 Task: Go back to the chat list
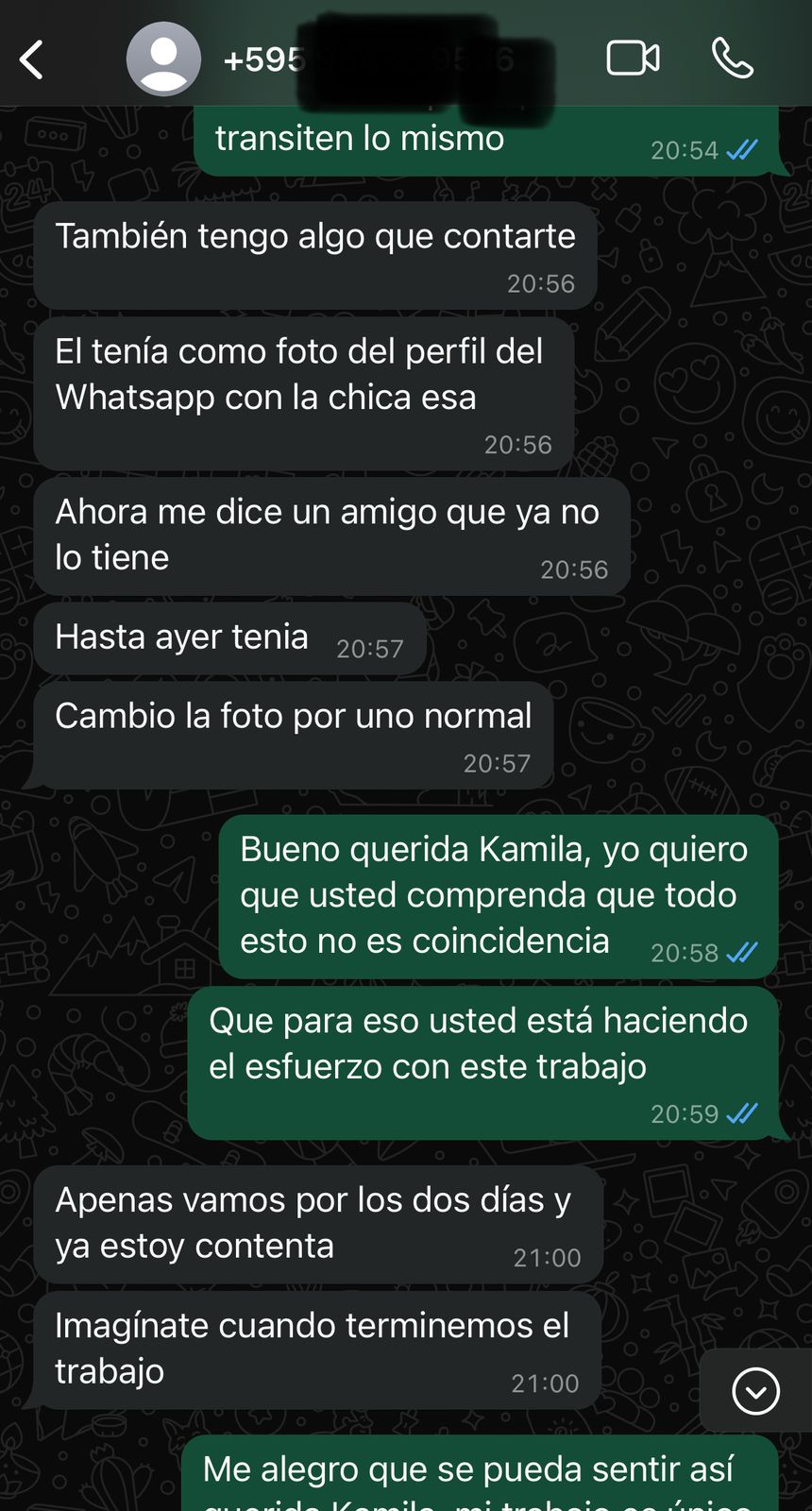tap(32, 59)
